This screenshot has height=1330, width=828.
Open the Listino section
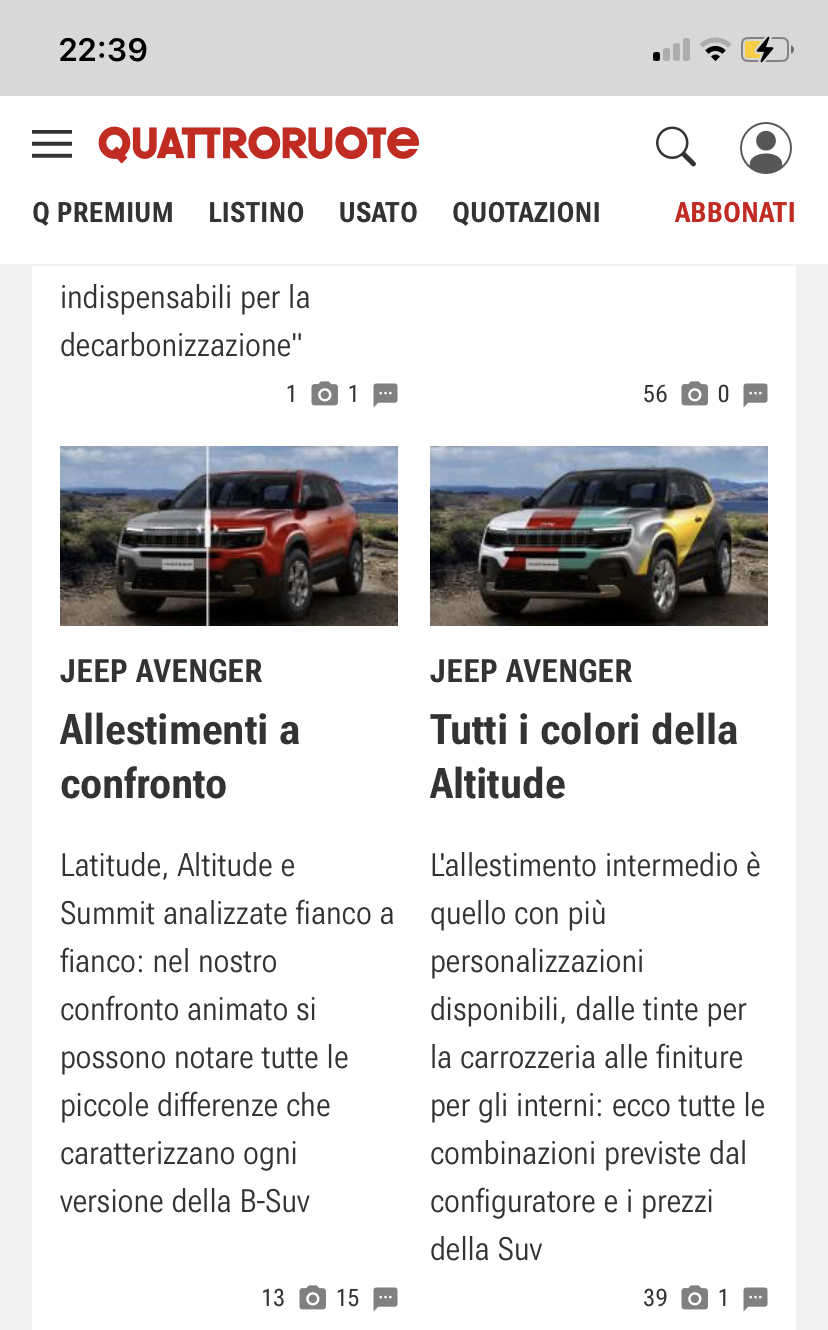(x=256, y=213)
